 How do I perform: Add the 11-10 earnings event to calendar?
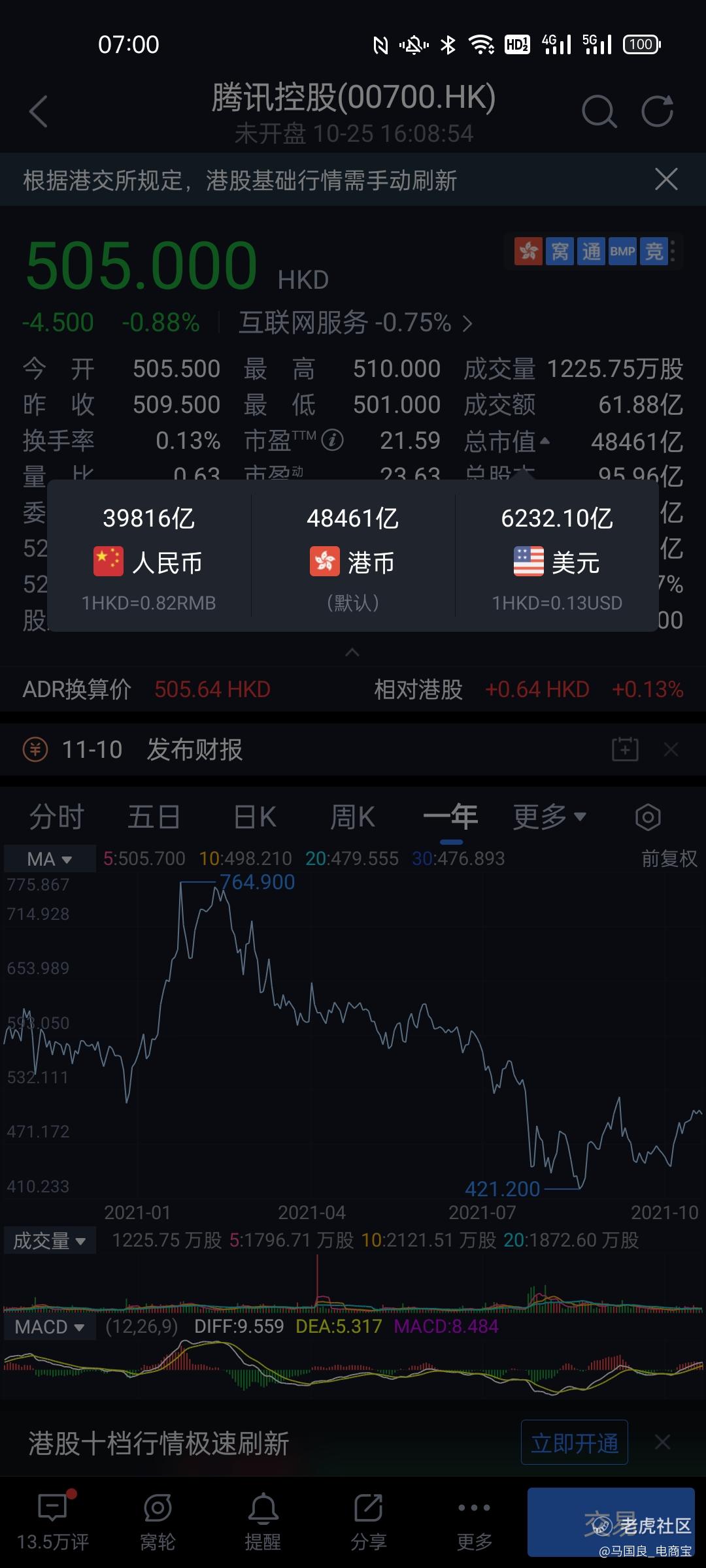[x=625, y=749]
